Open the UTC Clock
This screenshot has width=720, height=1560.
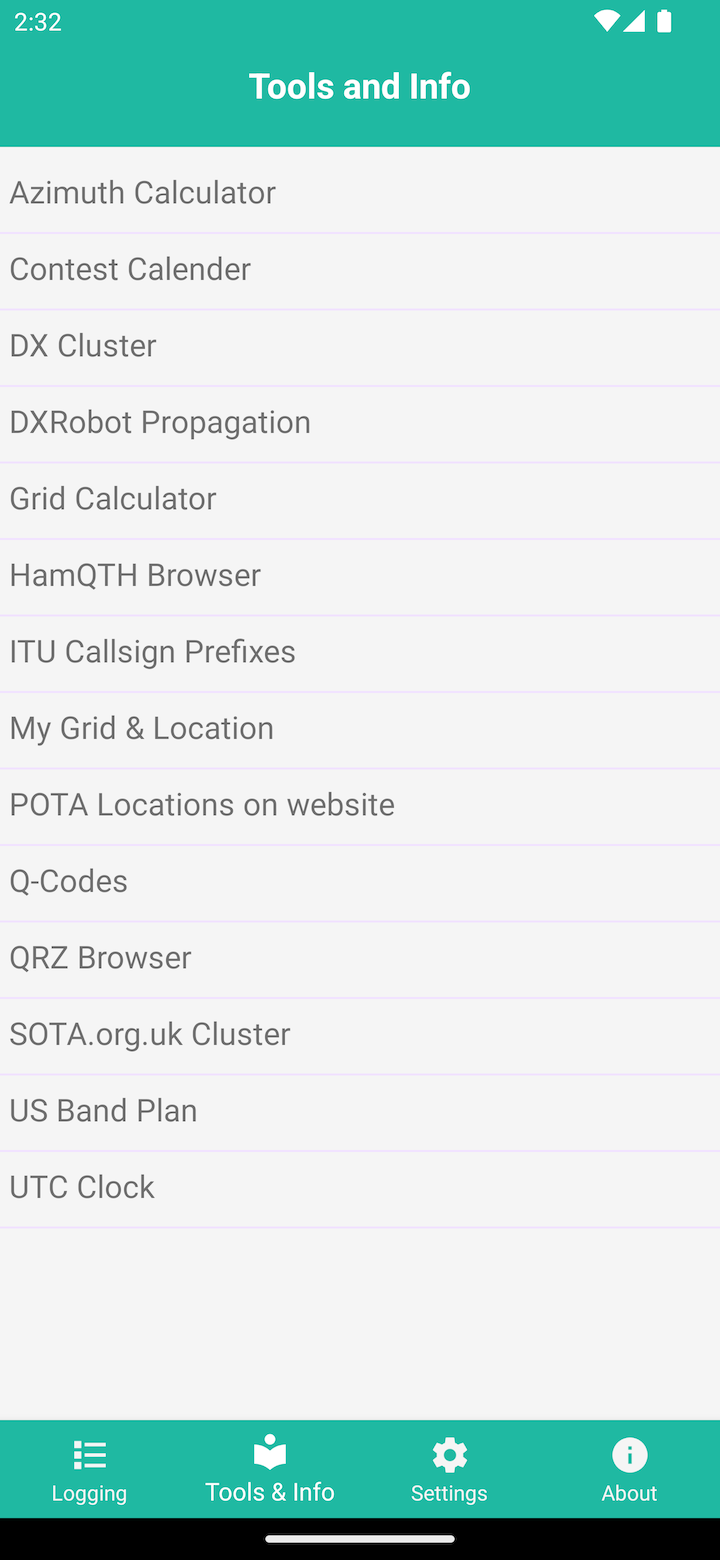pos(82,1187)
